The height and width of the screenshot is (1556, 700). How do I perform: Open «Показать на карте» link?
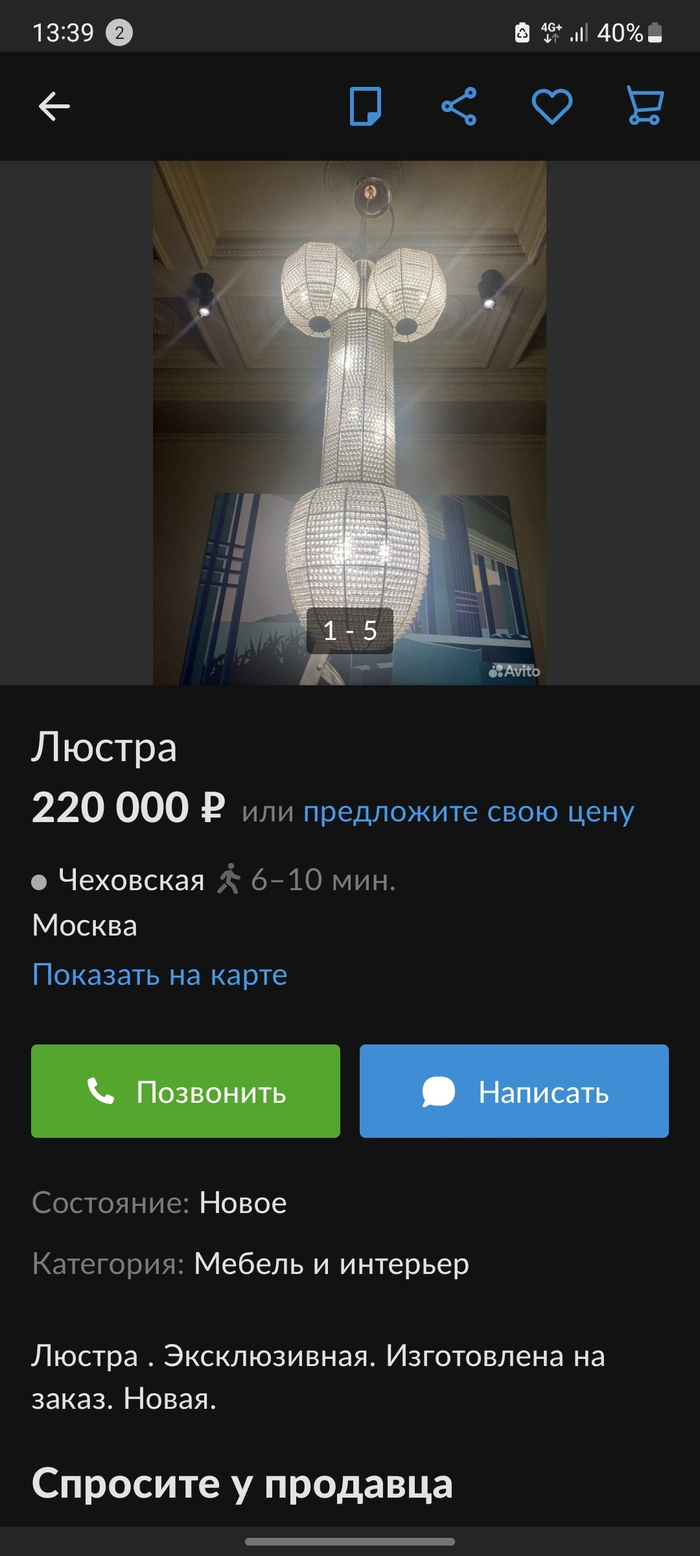click(160, 974)
